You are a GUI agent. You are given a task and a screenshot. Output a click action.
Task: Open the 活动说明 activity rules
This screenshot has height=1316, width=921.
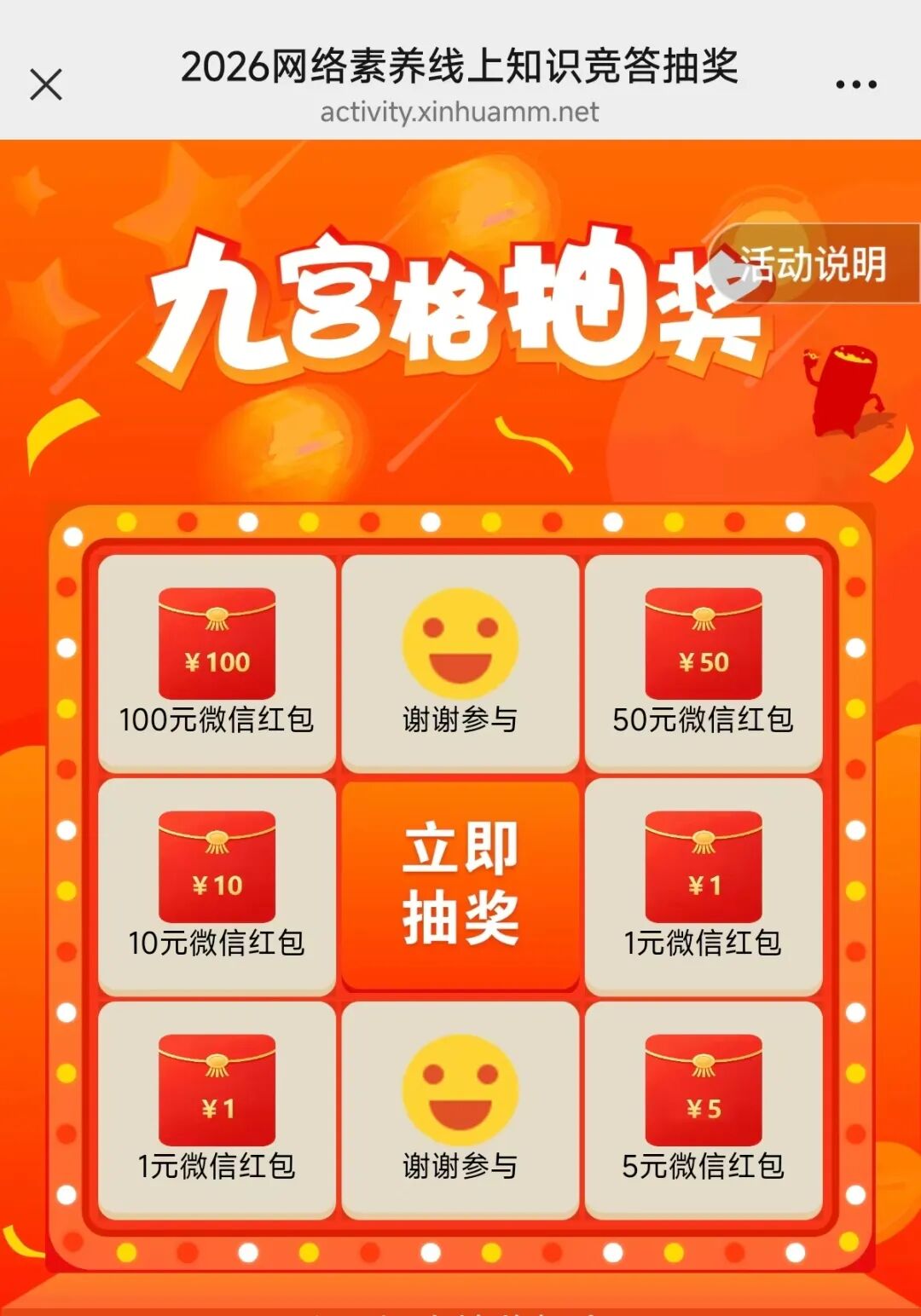tap(813, 264)
